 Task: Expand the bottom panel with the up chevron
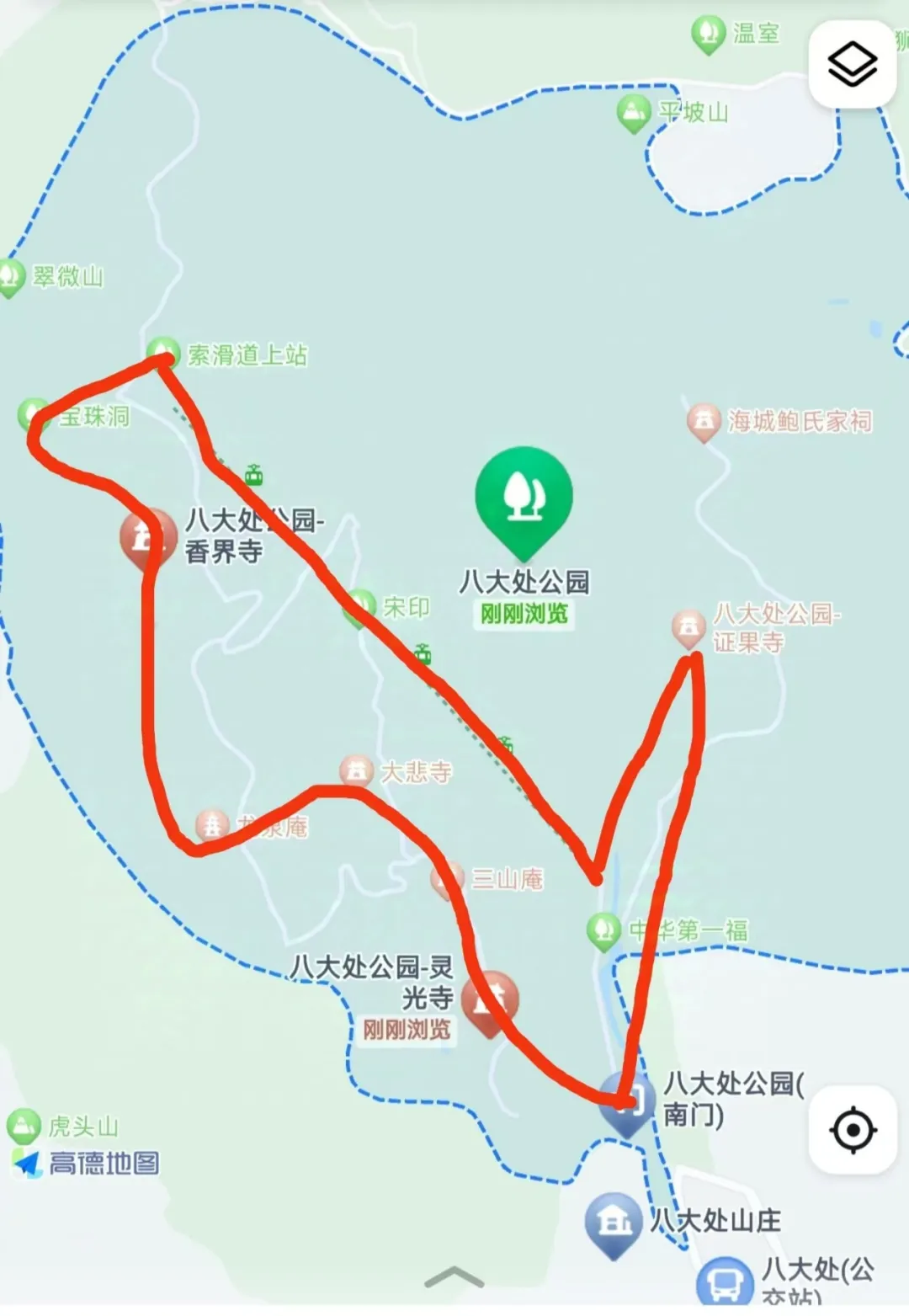click(x=454, y=1277)
